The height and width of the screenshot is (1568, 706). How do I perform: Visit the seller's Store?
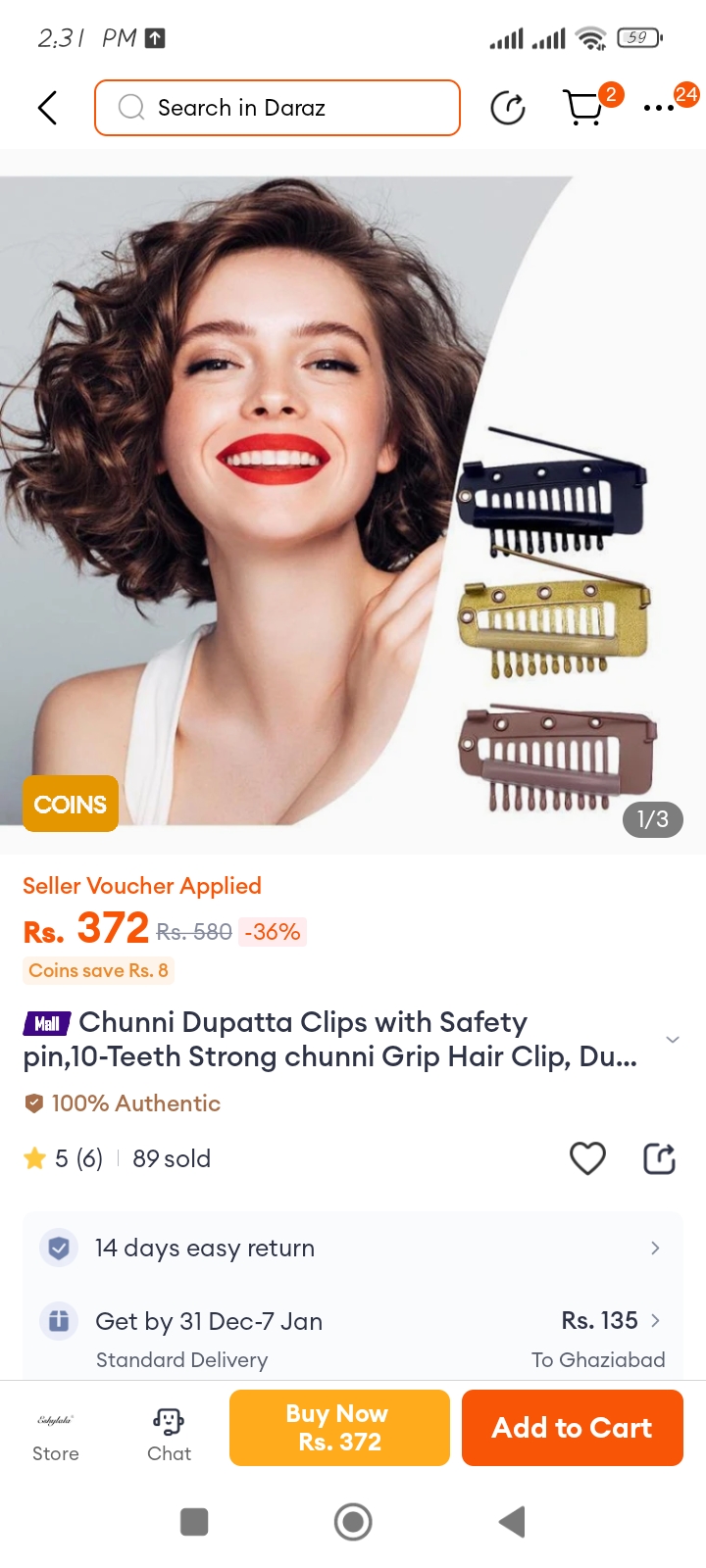[56, 1436]
